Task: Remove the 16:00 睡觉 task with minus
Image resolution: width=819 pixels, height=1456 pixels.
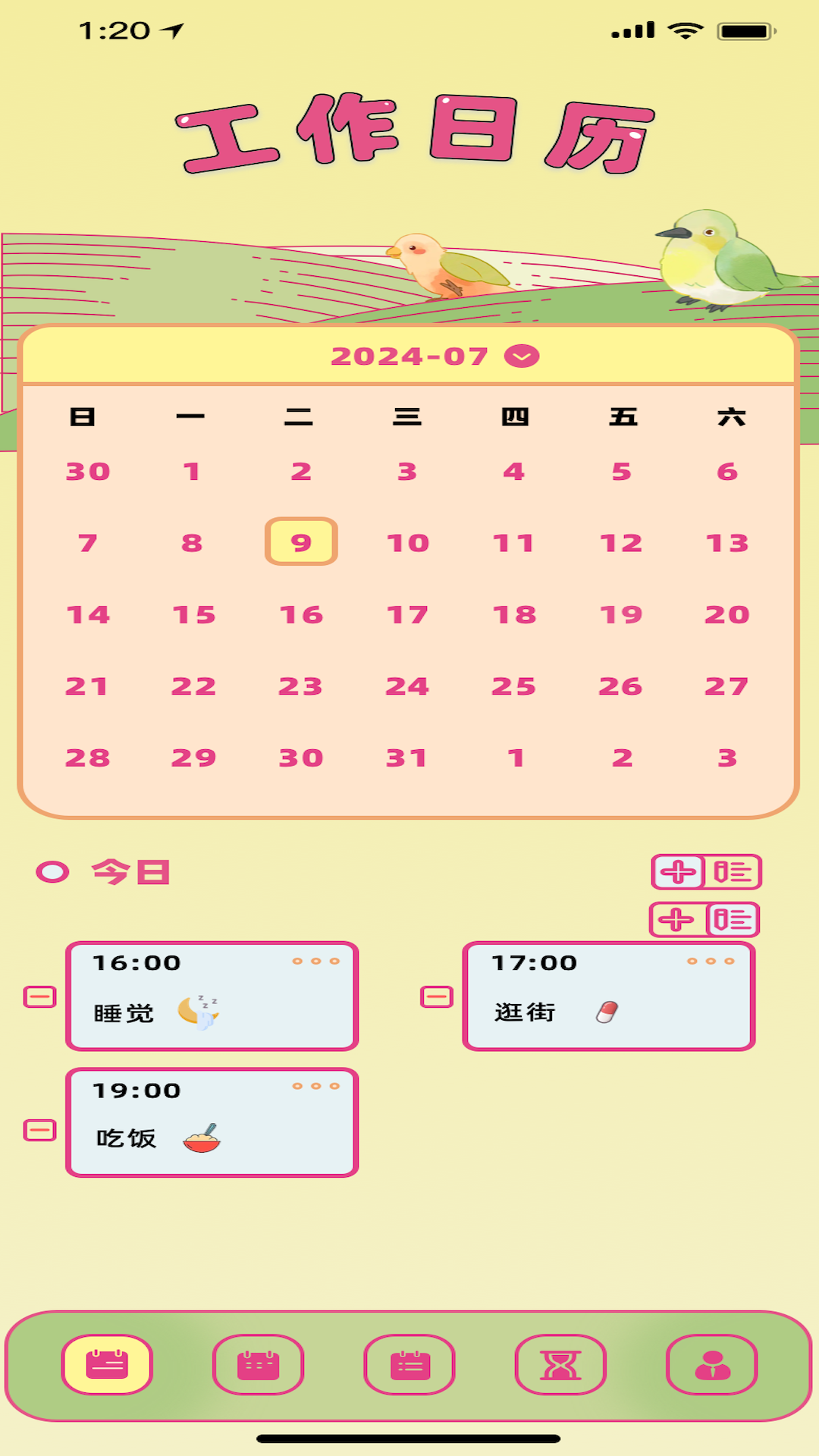Action: (40, 996)
